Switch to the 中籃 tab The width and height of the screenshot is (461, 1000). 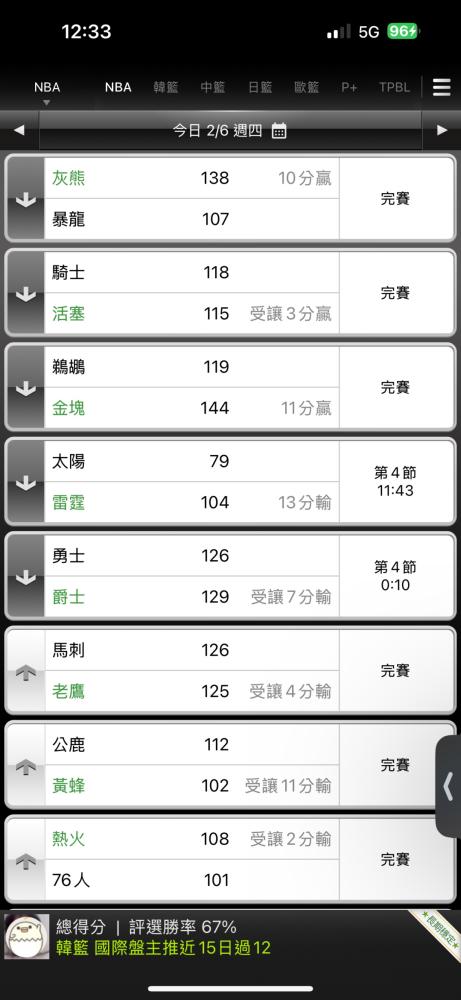pyautogui.click(x=212, y=87)
